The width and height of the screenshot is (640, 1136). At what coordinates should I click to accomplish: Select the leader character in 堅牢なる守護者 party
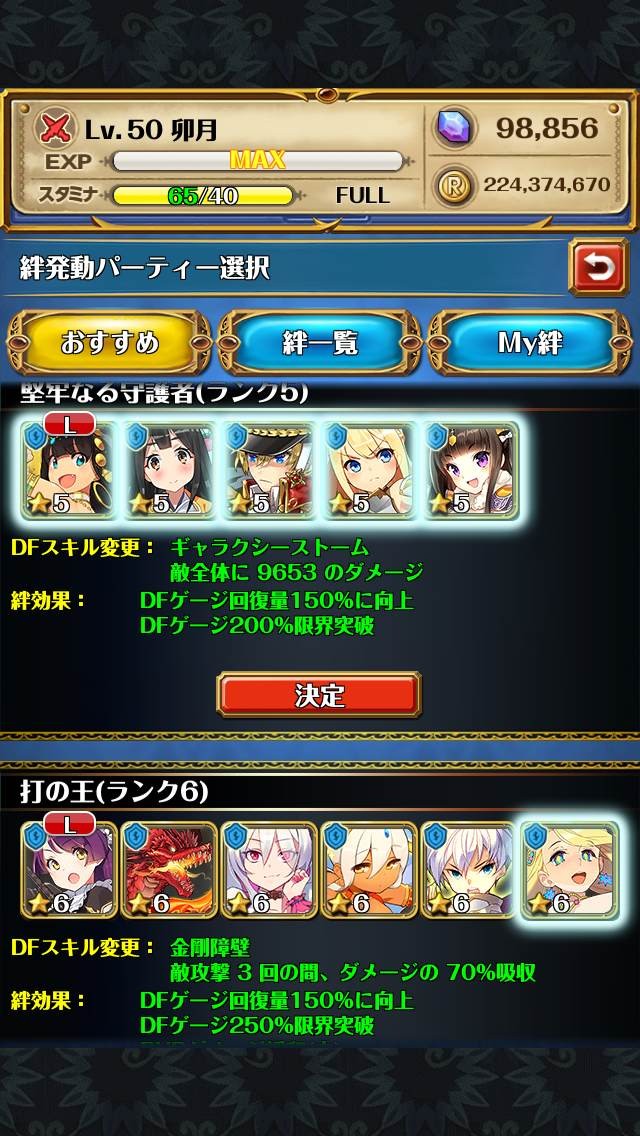click(69, 468)
